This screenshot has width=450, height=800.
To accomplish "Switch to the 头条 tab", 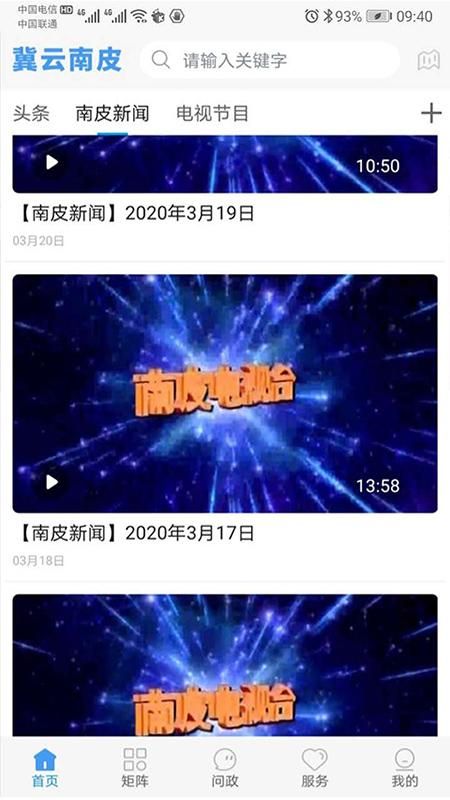I will click(31, 113).
